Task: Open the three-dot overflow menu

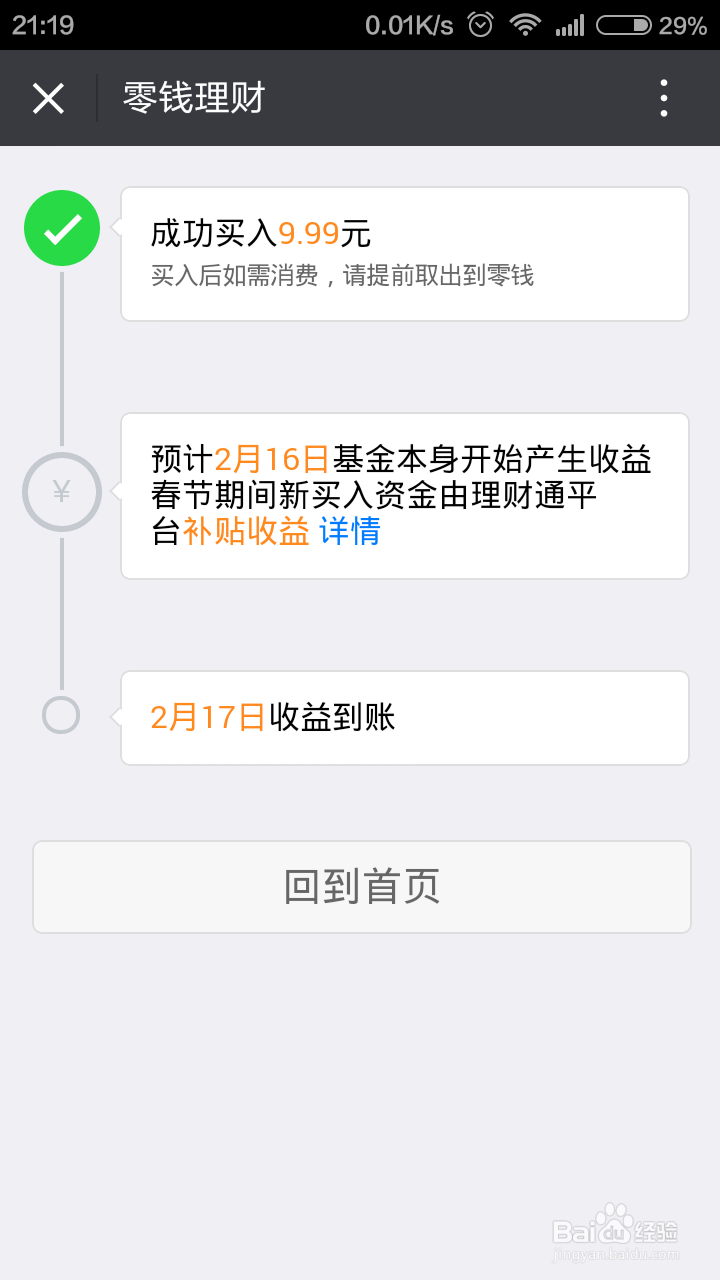Action: click(664, 97)
